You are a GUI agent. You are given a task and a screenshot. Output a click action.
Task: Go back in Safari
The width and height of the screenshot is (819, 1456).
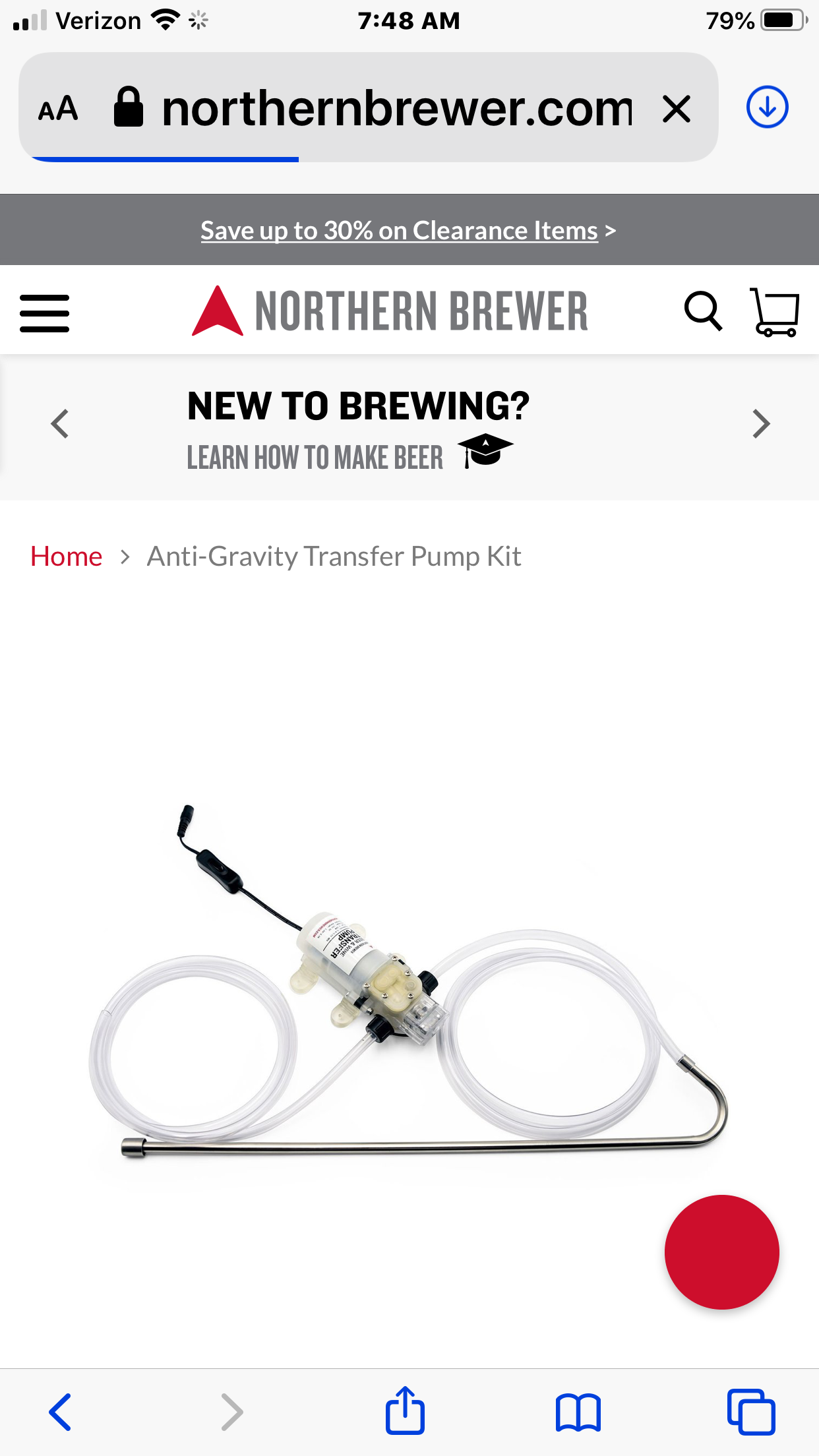pyautogui.click(x=60, y=1412)
